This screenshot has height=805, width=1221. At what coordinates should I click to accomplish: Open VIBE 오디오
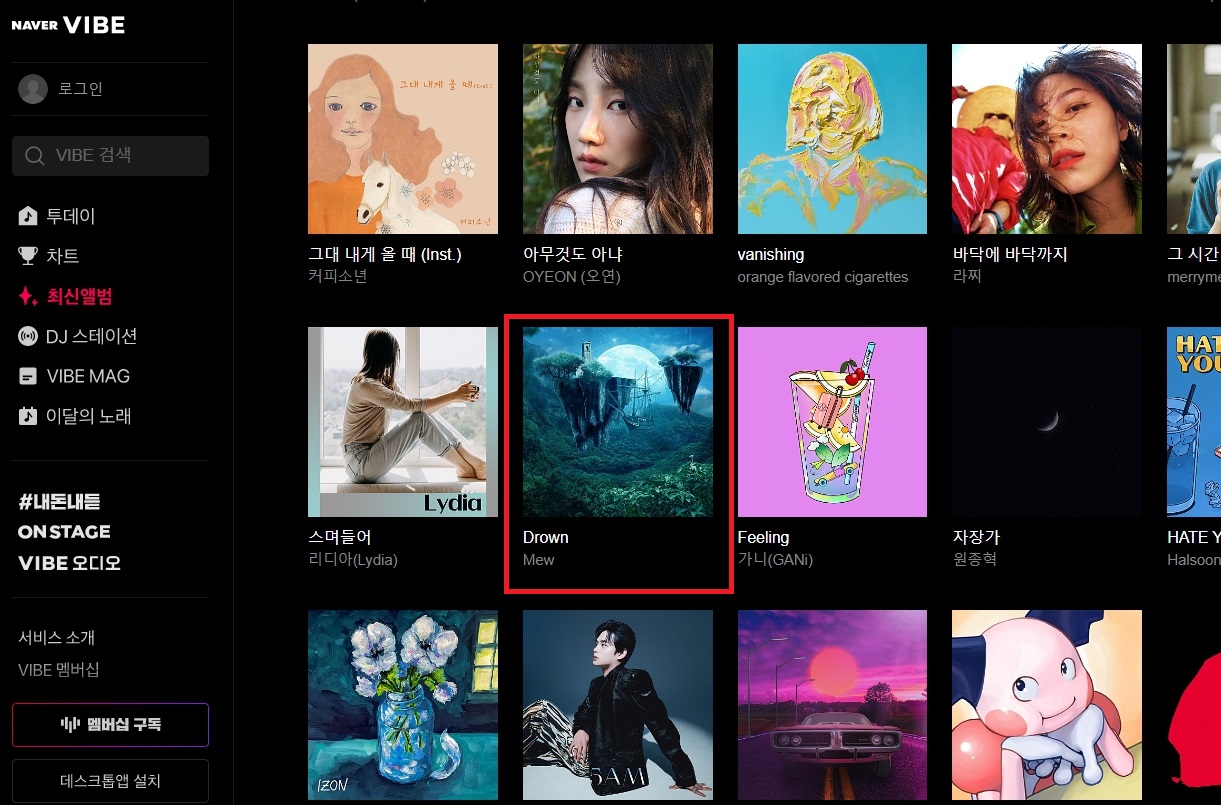(69, 563)
